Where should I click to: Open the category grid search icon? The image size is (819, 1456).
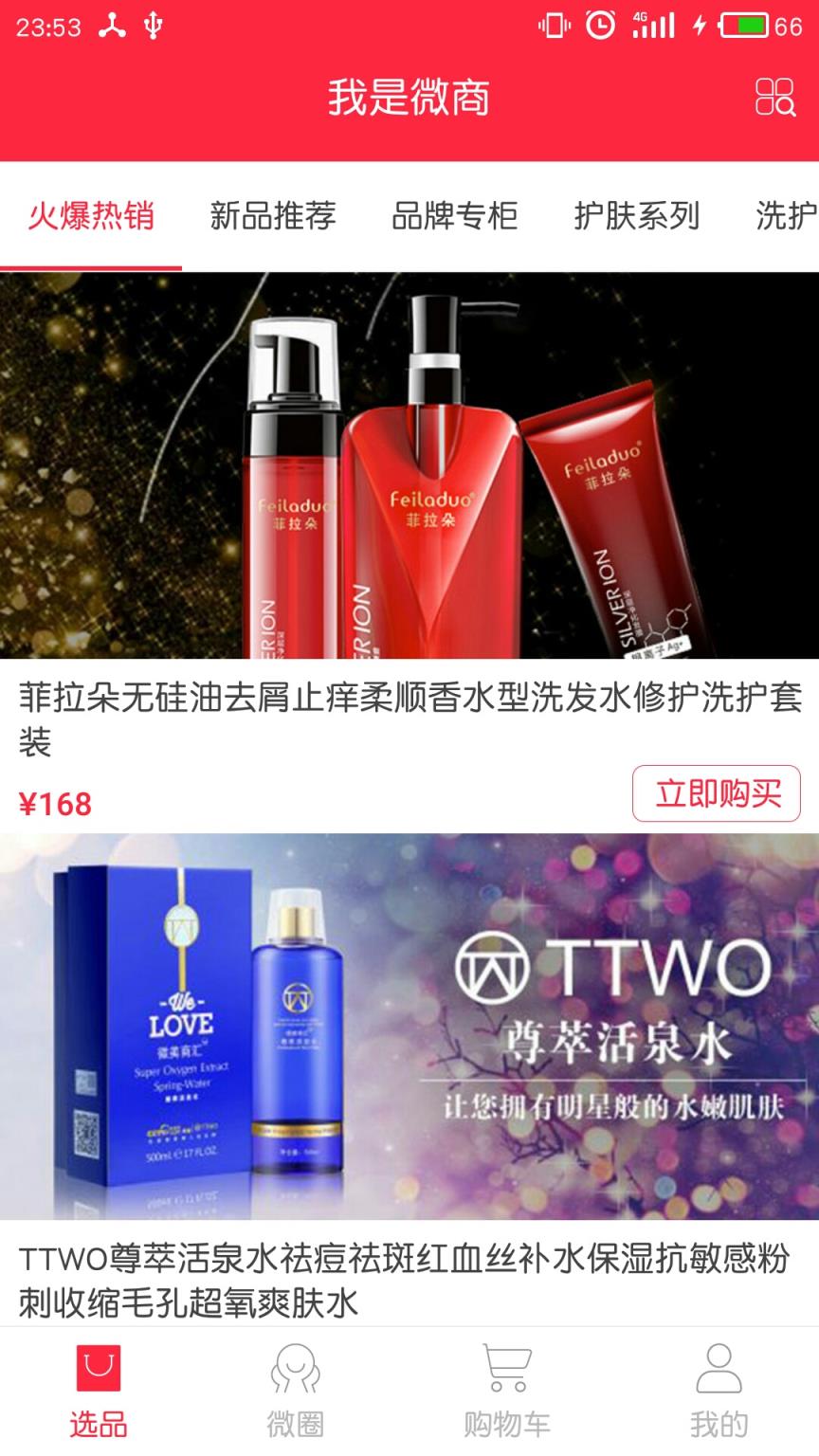[x=775, y=98]
